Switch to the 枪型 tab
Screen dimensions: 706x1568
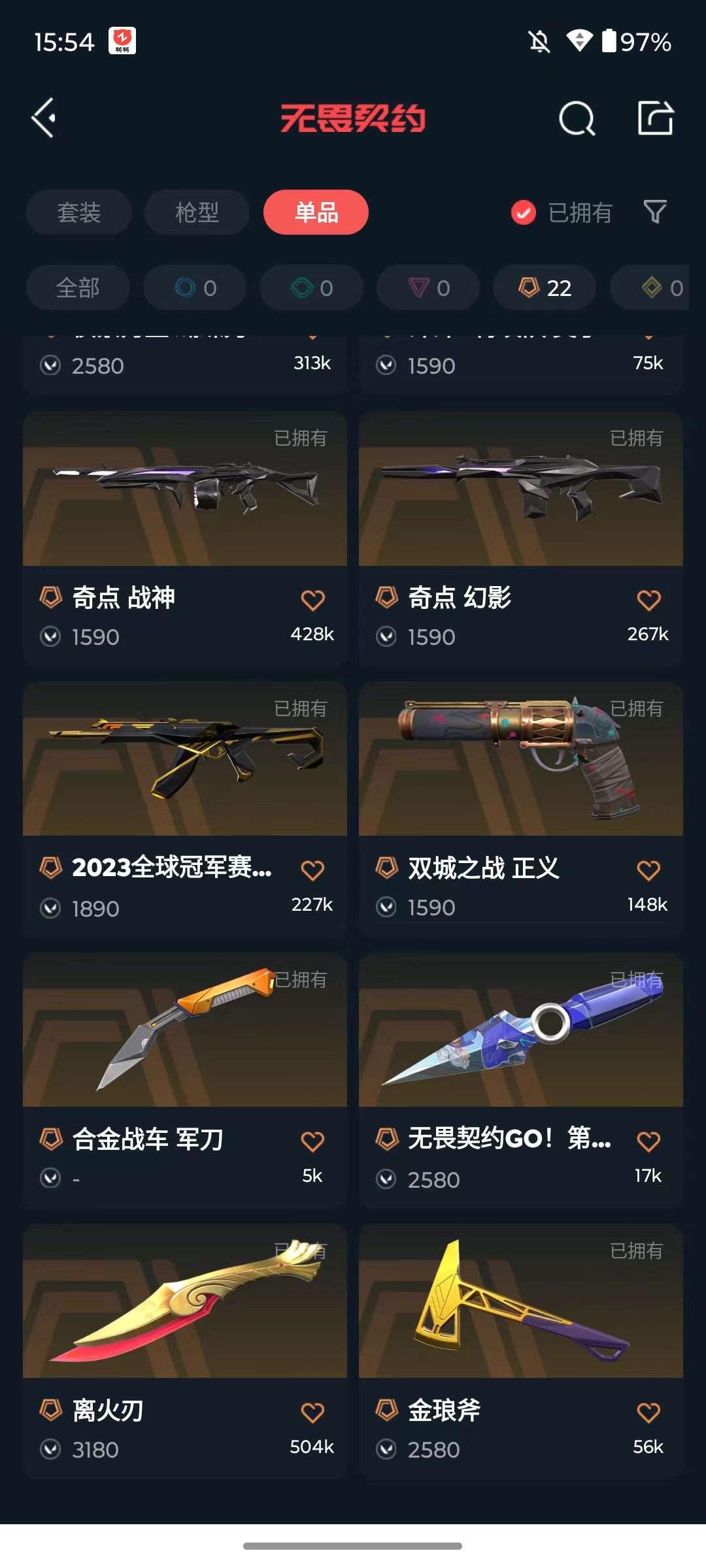click(195, 212)
